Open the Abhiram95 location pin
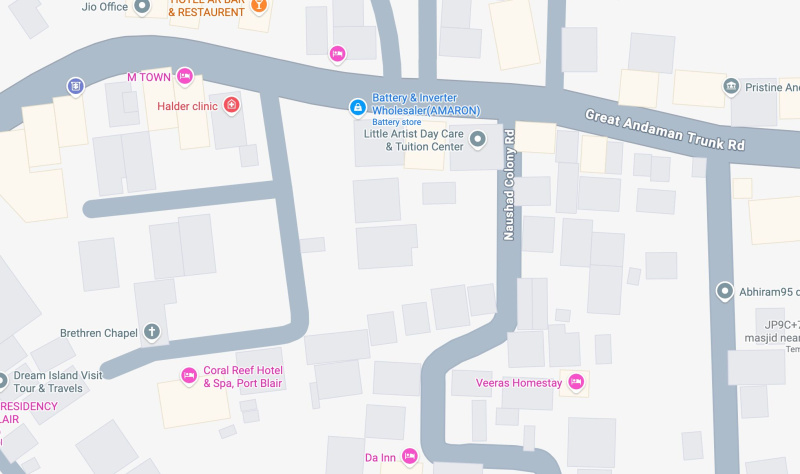The height and width of the screenshot is (474, 800). pos(725,292)
